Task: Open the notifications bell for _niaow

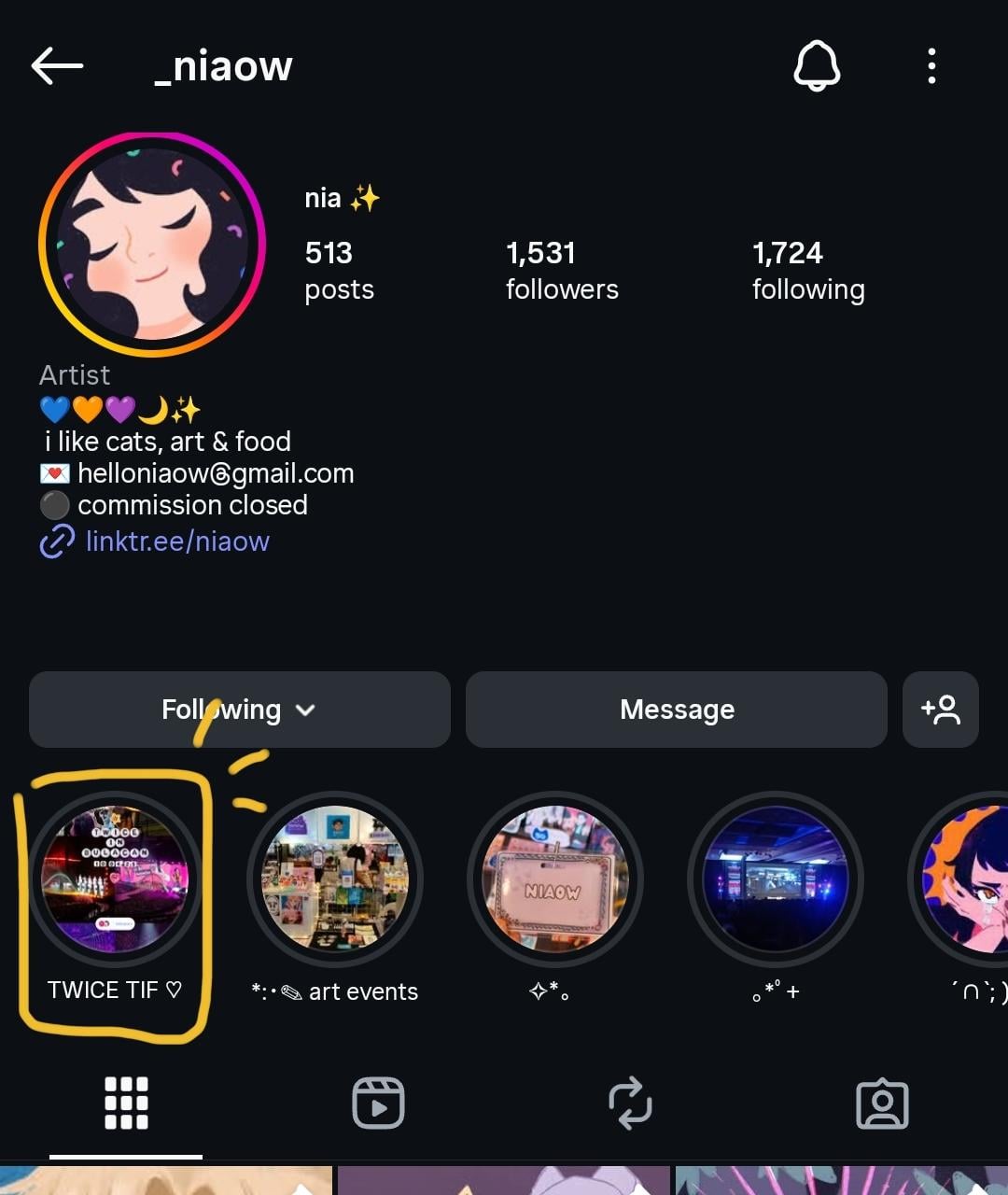Action: pyautogui.click(x=817, y=66)
